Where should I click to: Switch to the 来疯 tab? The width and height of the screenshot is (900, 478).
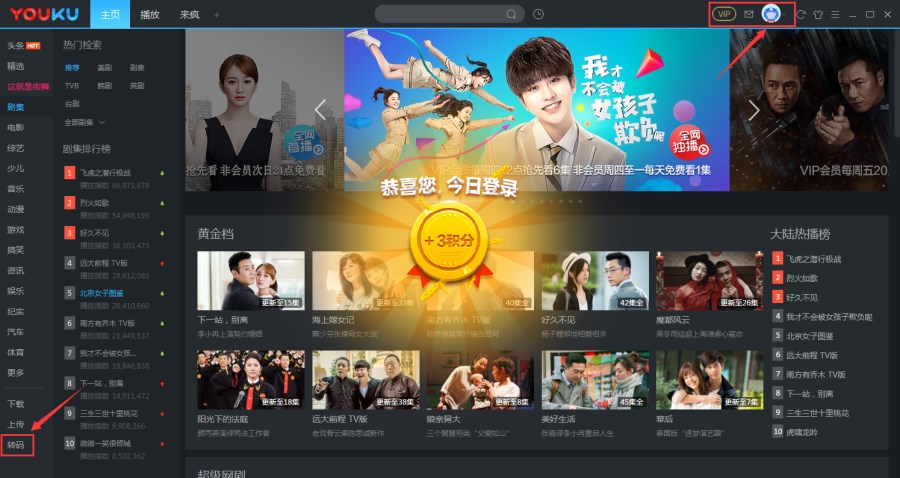coord(189,14)
